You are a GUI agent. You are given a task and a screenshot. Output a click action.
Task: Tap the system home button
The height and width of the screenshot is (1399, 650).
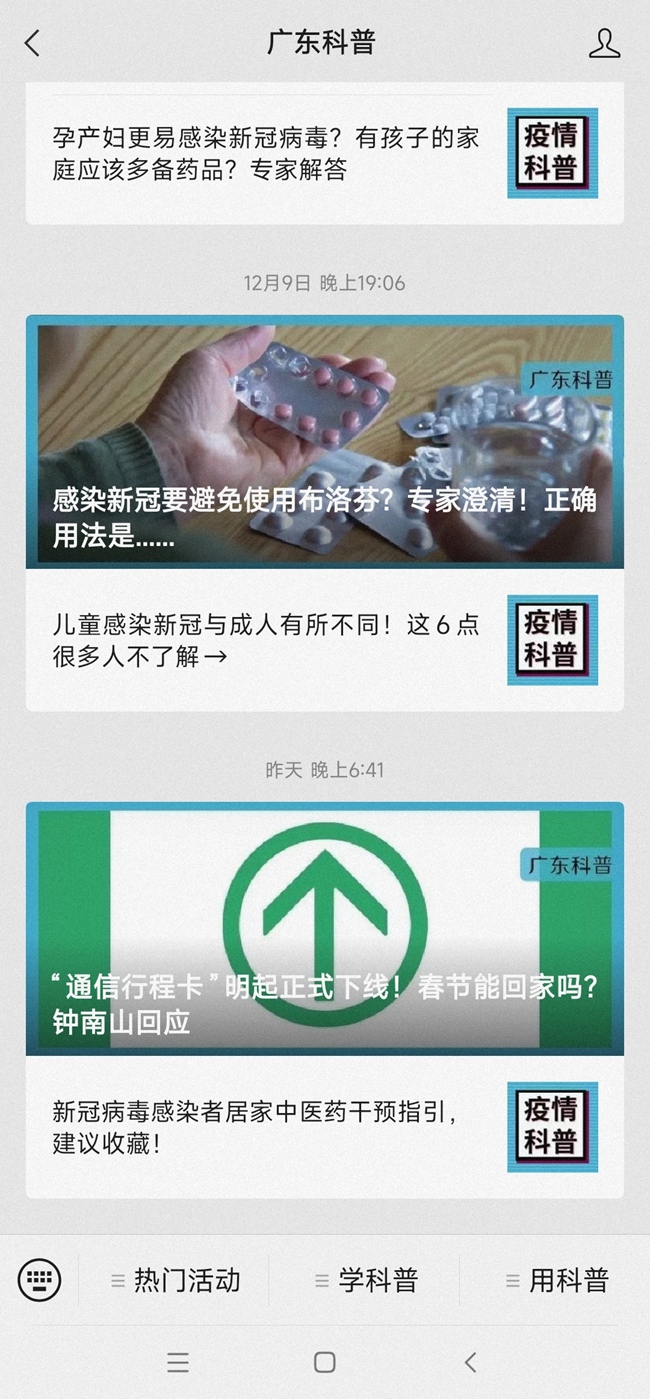(324, 1362)
